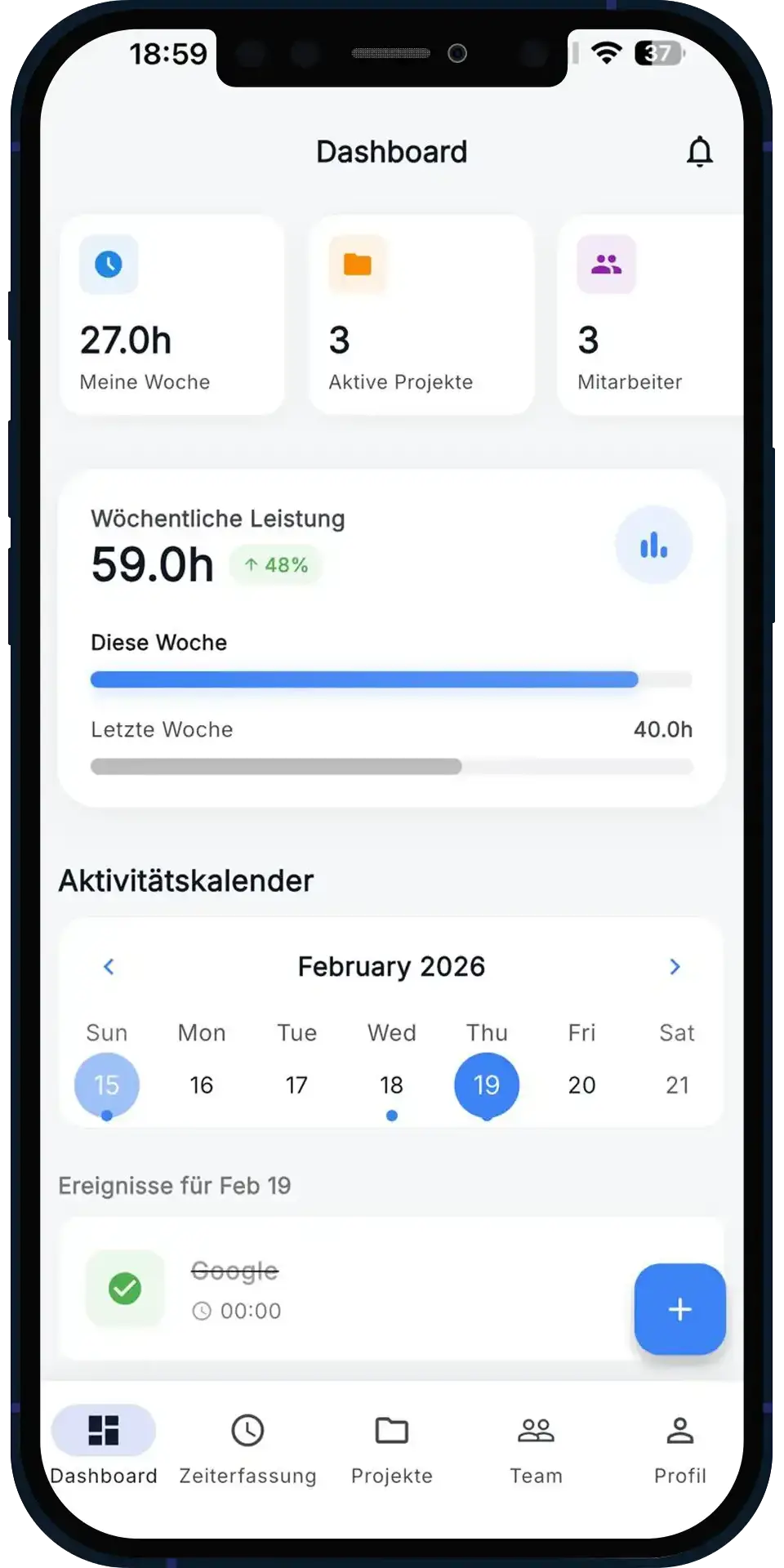Toggle the Google event completion checkmark
The height and width of the screenshot is (1568, 784).
124,1290
